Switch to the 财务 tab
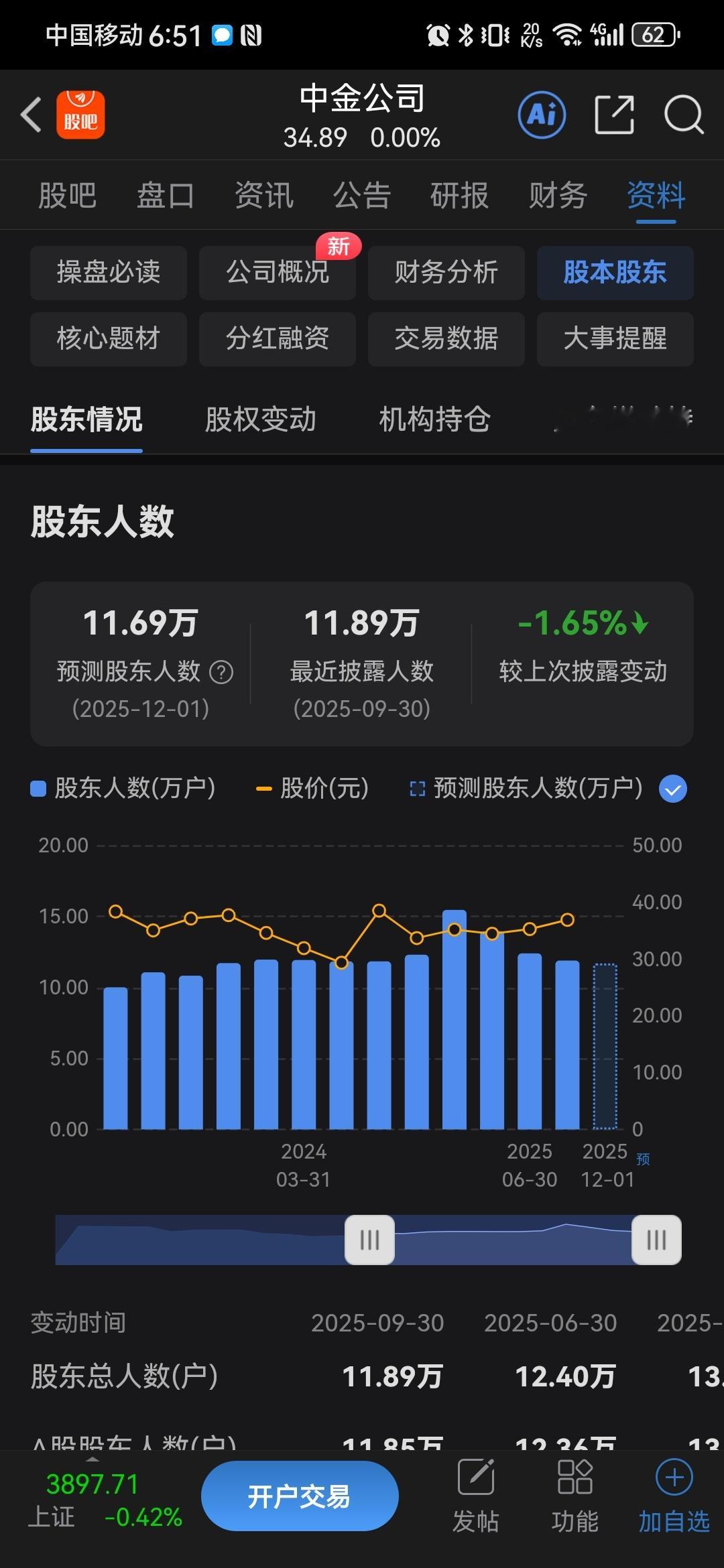 point(557,195)
